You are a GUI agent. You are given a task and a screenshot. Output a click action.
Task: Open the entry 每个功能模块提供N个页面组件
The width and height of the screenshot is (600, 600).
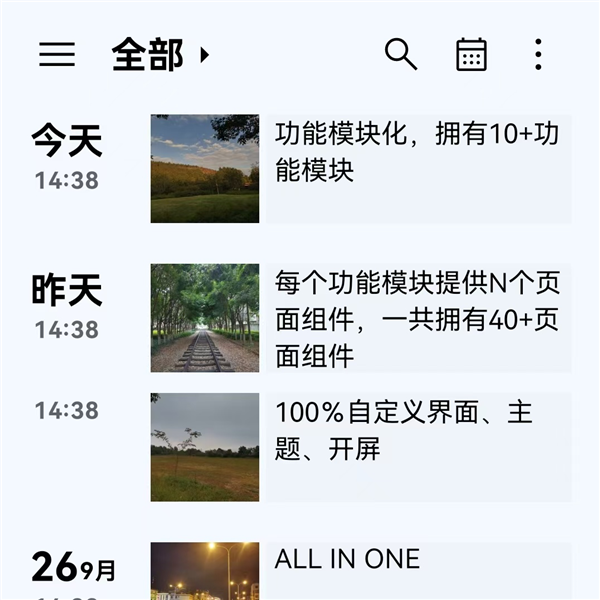coord(417,318)
